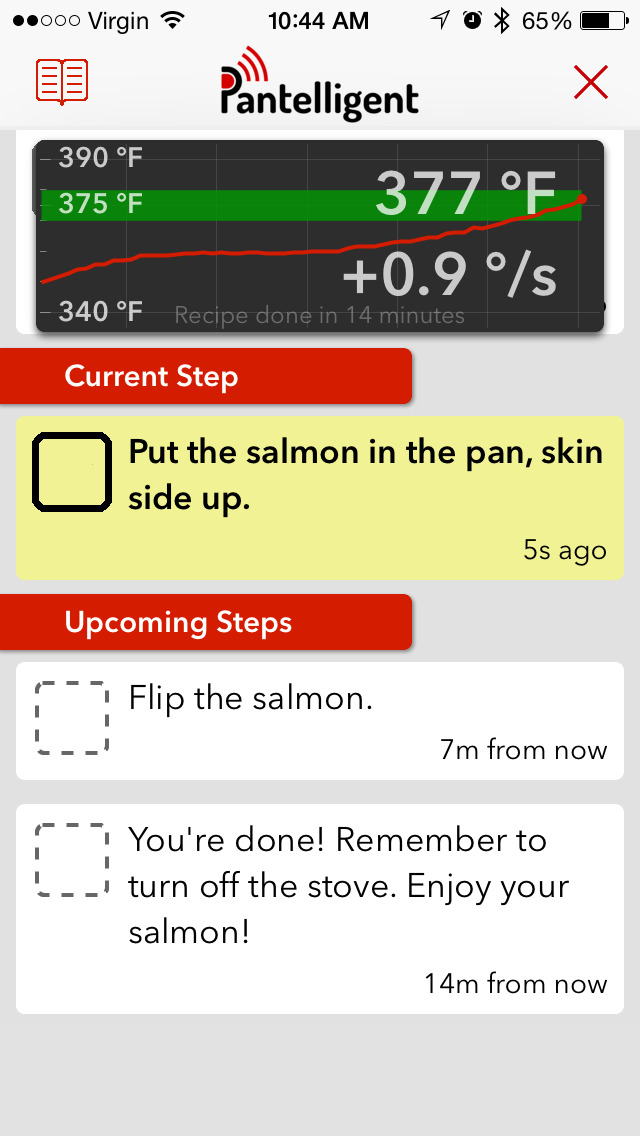Tick the You're done step checkbox
Viewport: 640px width, 1136px height.
click(72, 860)
